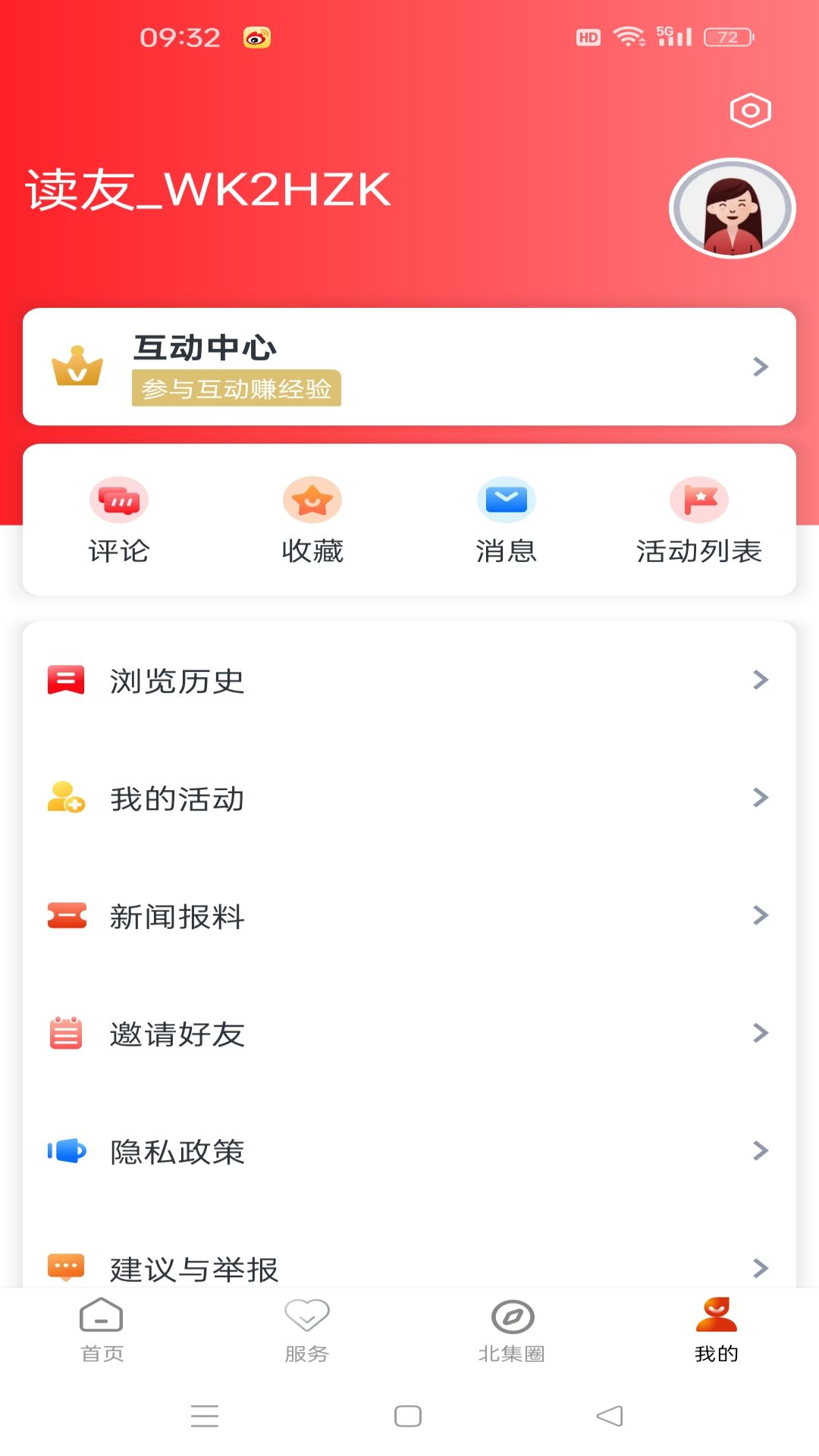Open the 评论 (Comments) icon

click(x=120, y=500)
